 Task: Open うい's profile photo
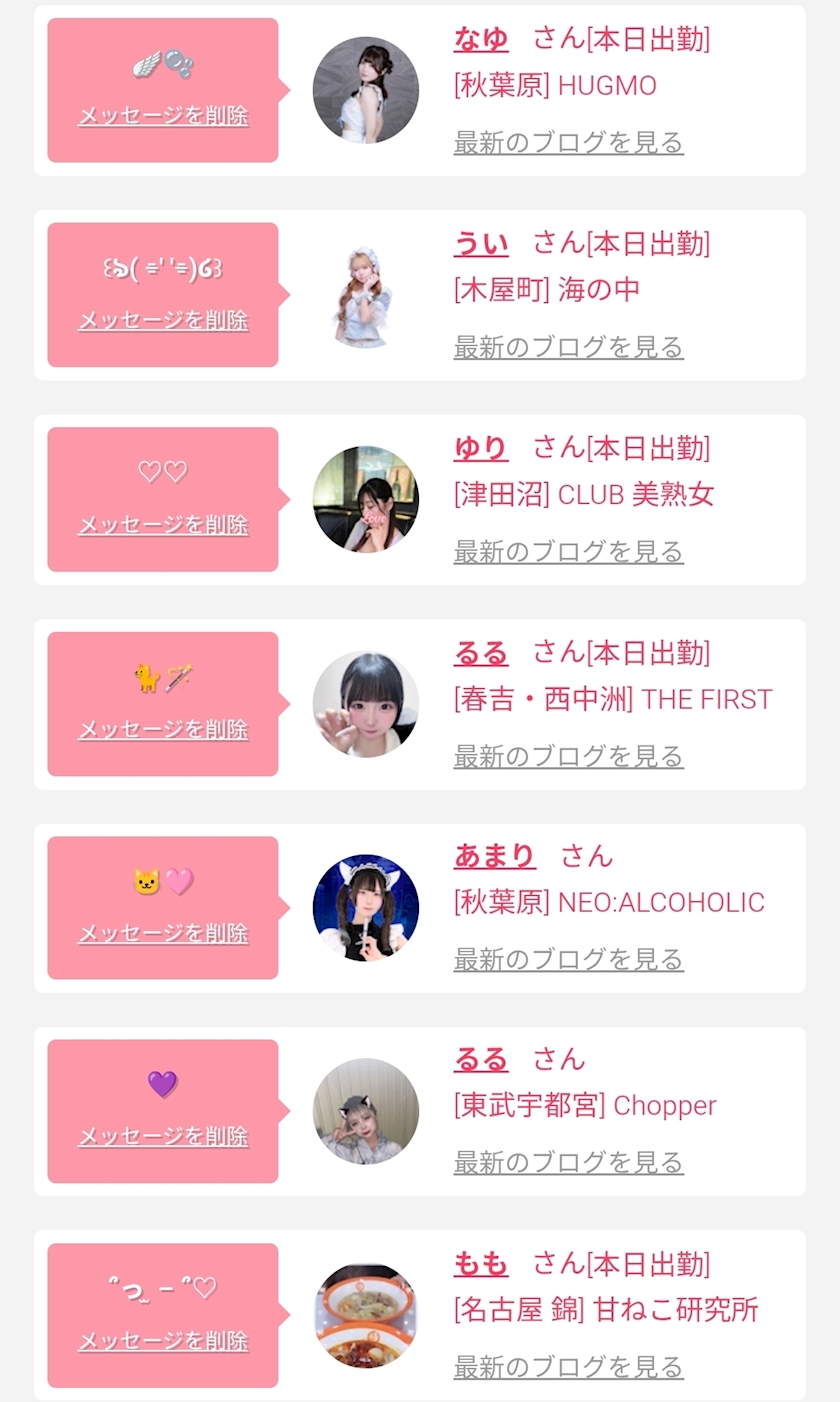click(x=365, y=295)
